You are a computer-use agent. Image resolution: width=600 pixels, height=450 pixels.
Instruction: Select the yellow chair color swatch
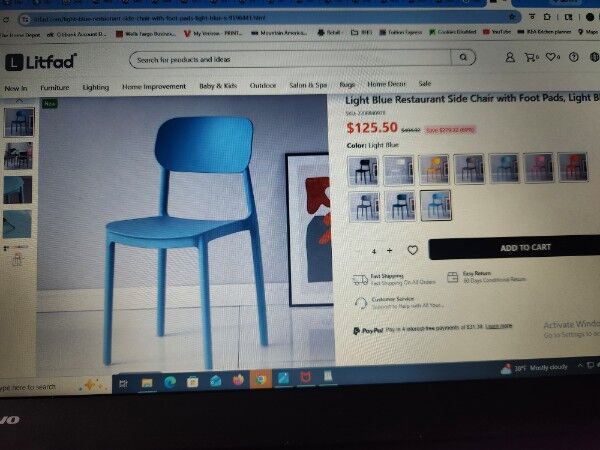tap(433, 168)
